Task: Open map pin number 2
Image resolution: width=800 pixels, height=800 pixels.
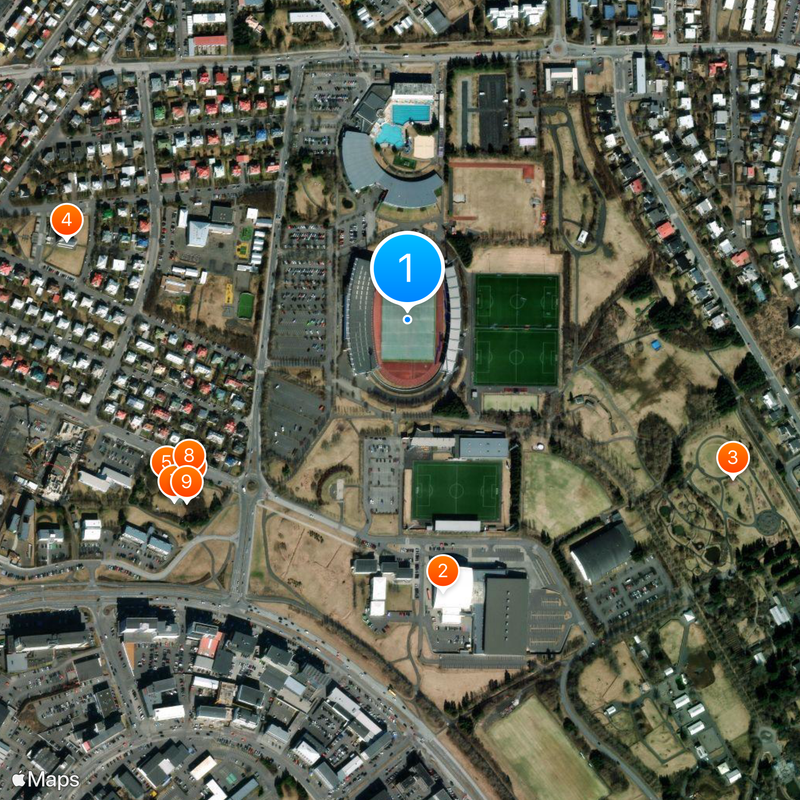Action: click(x=443, y=572)
